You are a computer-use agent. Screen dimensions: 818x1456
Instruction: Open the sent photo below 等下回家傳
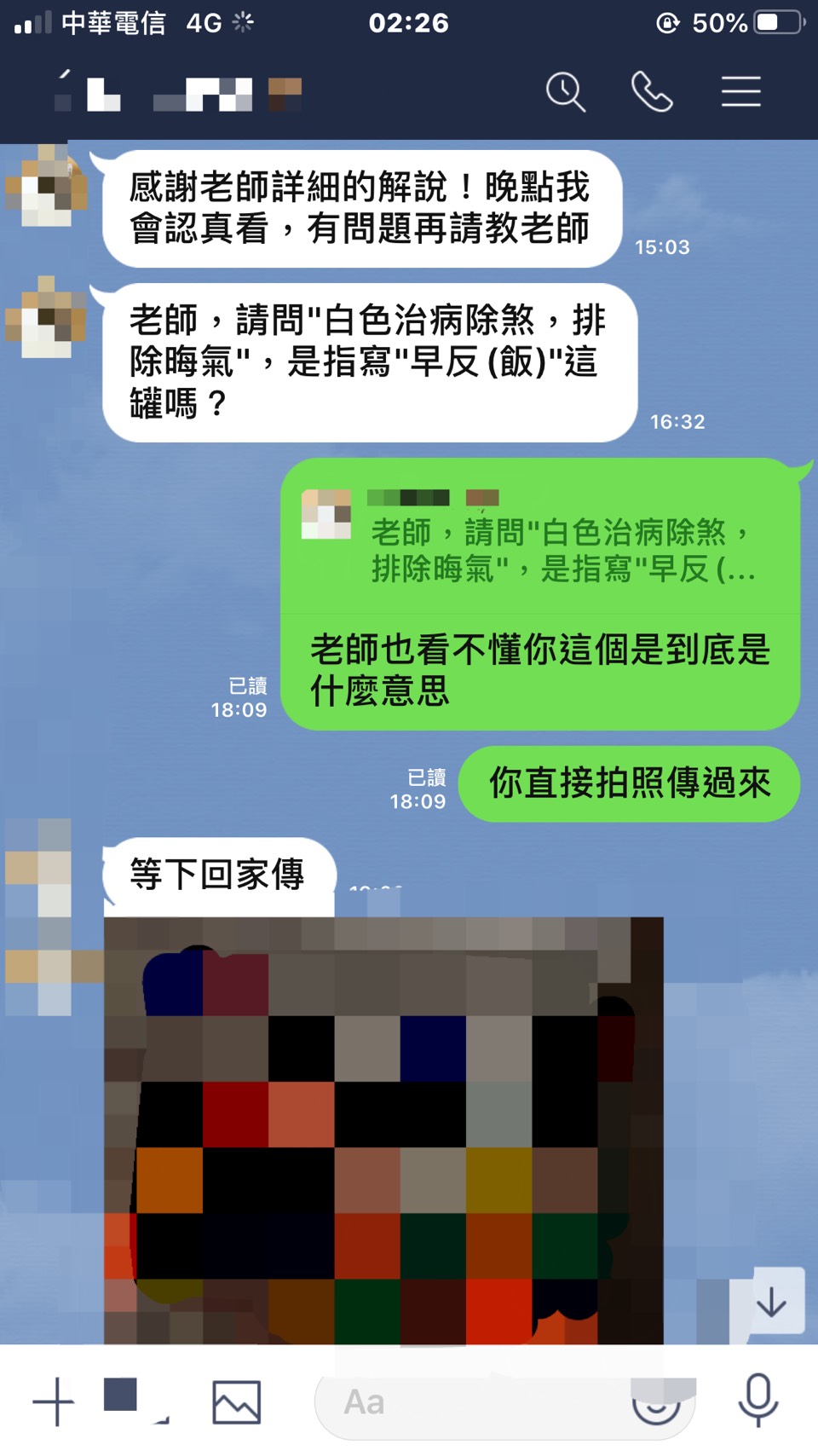[x=383, y=1134]
